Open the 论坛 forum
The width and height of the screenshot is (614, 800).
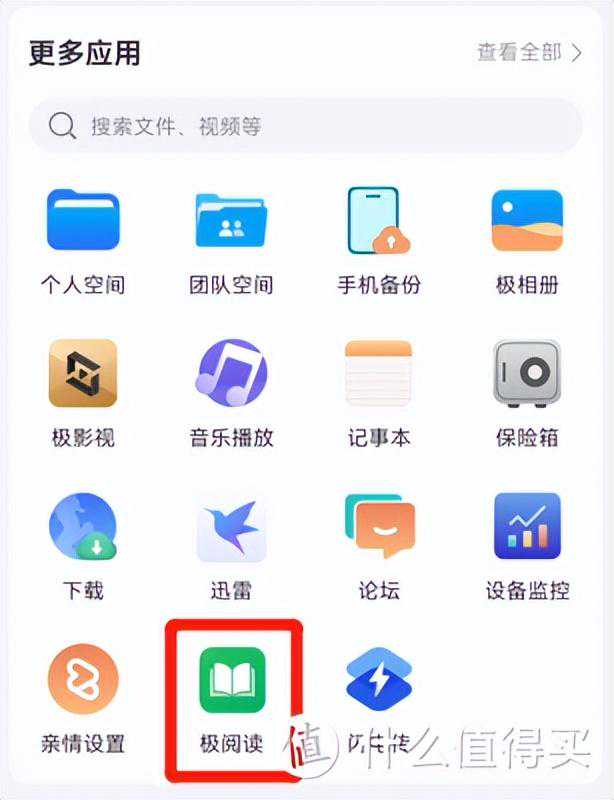click(379, 527)
